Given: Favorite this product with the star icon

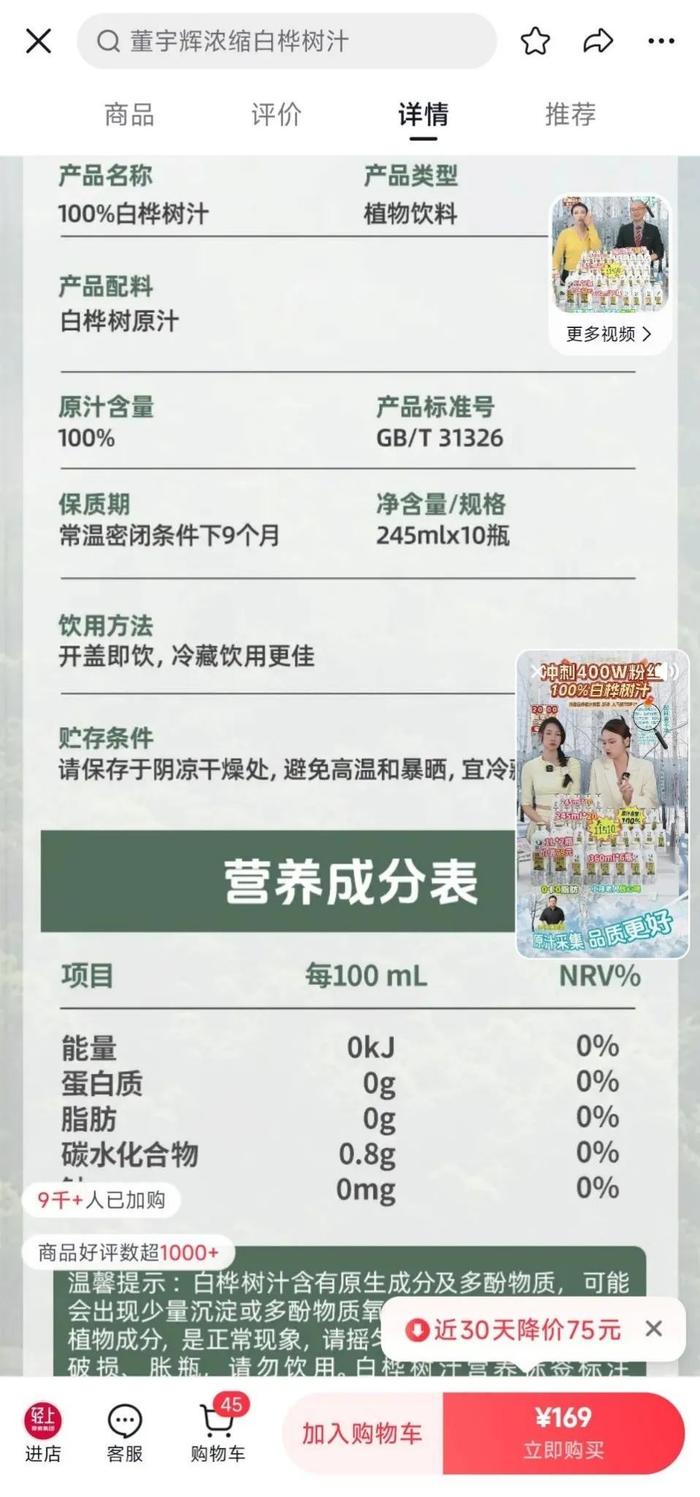Looking at the screenshot, I should tap(535, 41).
